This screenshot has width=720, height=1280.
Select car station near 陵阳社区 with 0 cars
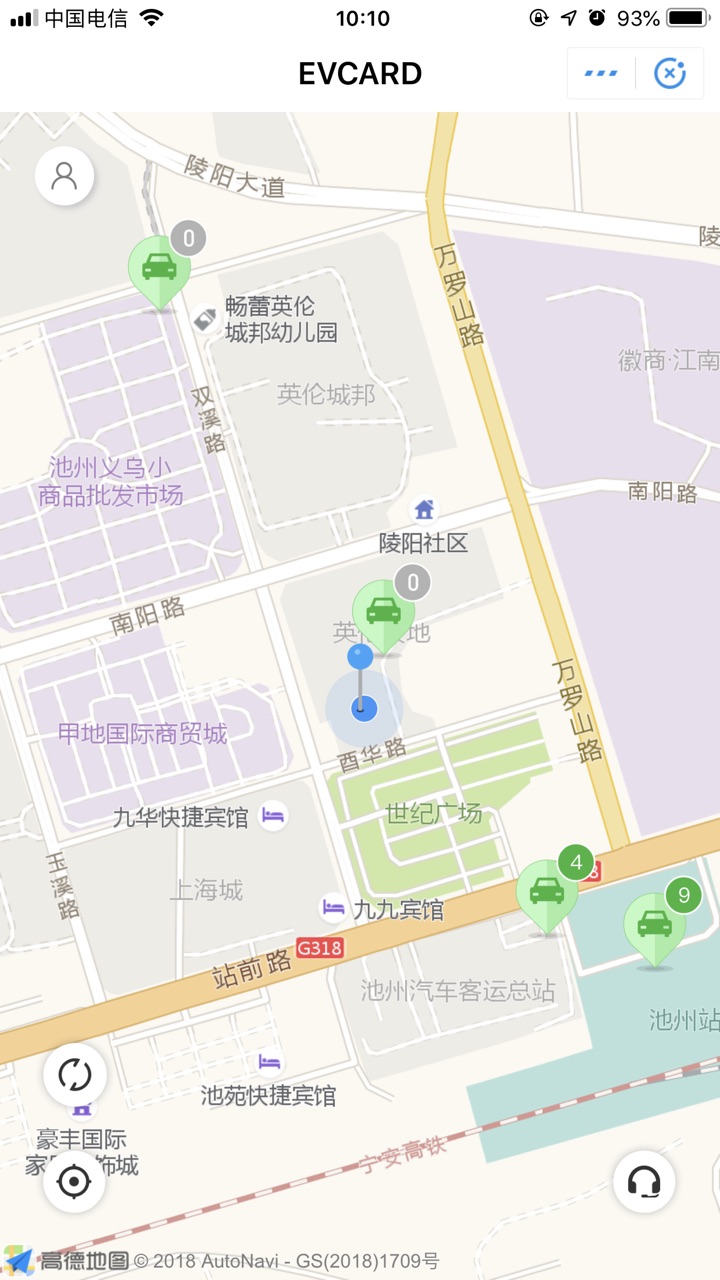[x=383, y=612]
